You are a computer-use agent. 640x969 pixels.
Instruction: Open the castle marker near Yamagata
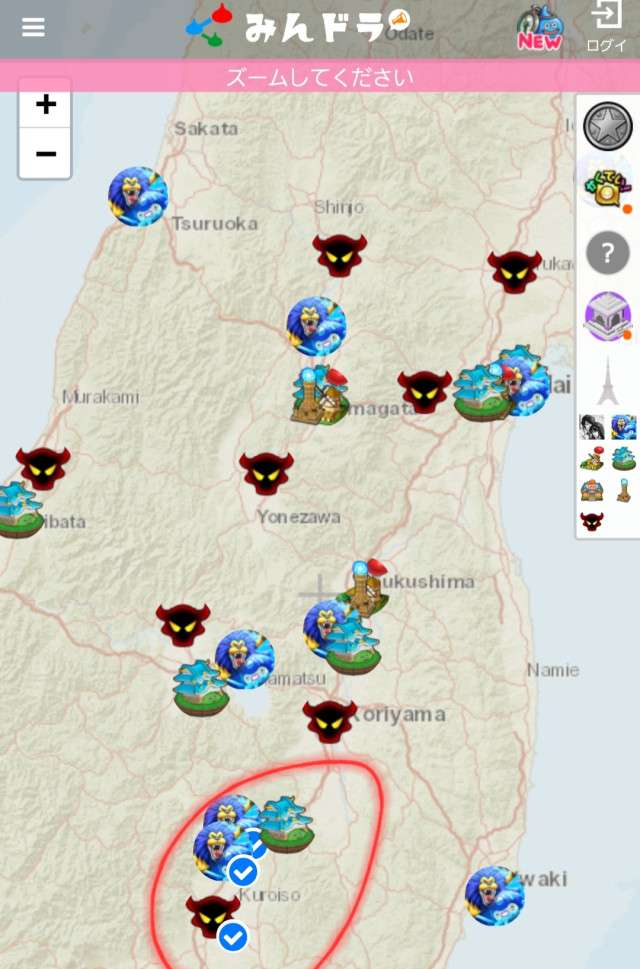[318, 394]
